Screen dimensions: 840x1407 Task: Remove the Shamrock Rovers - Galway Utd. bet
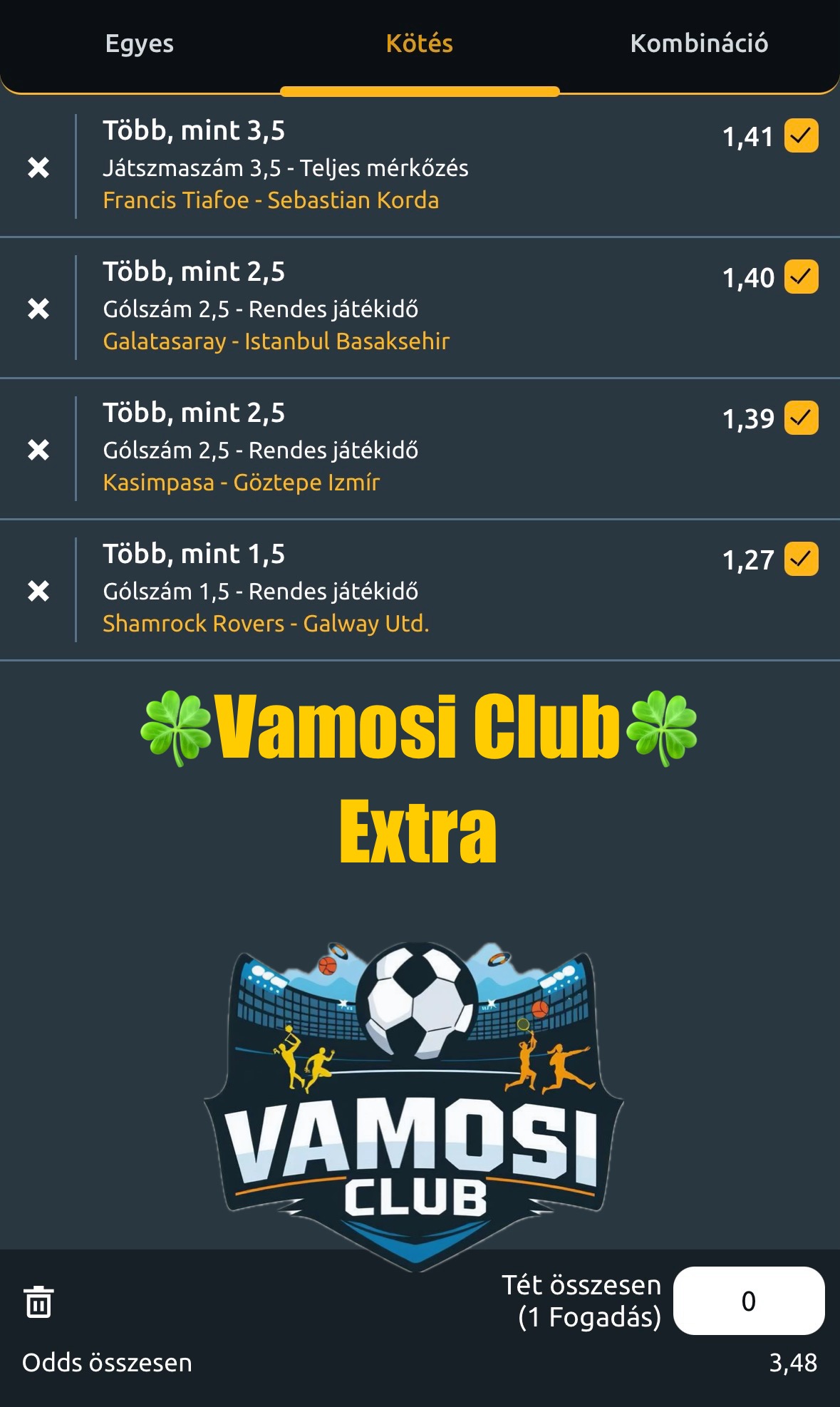pos(38,591)
